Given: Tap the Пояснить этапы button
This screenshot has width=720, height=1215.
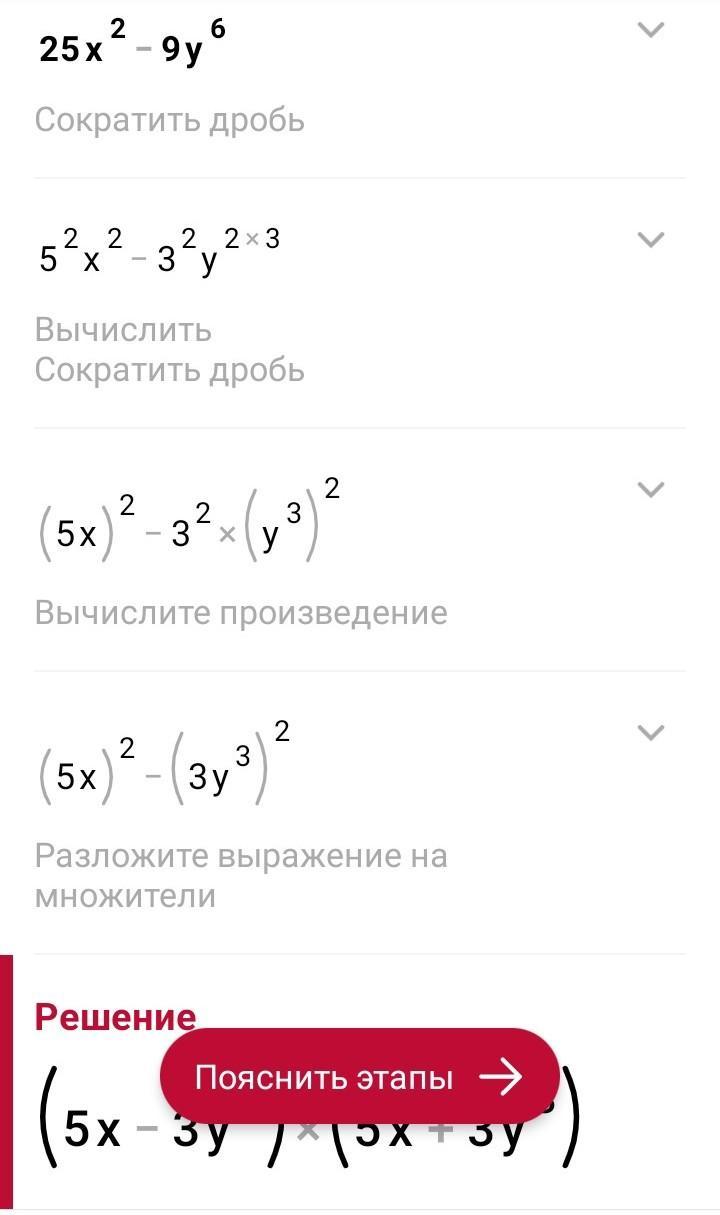Looking at the screenshot, I should pyautogui.click(x=358, y=1077).
